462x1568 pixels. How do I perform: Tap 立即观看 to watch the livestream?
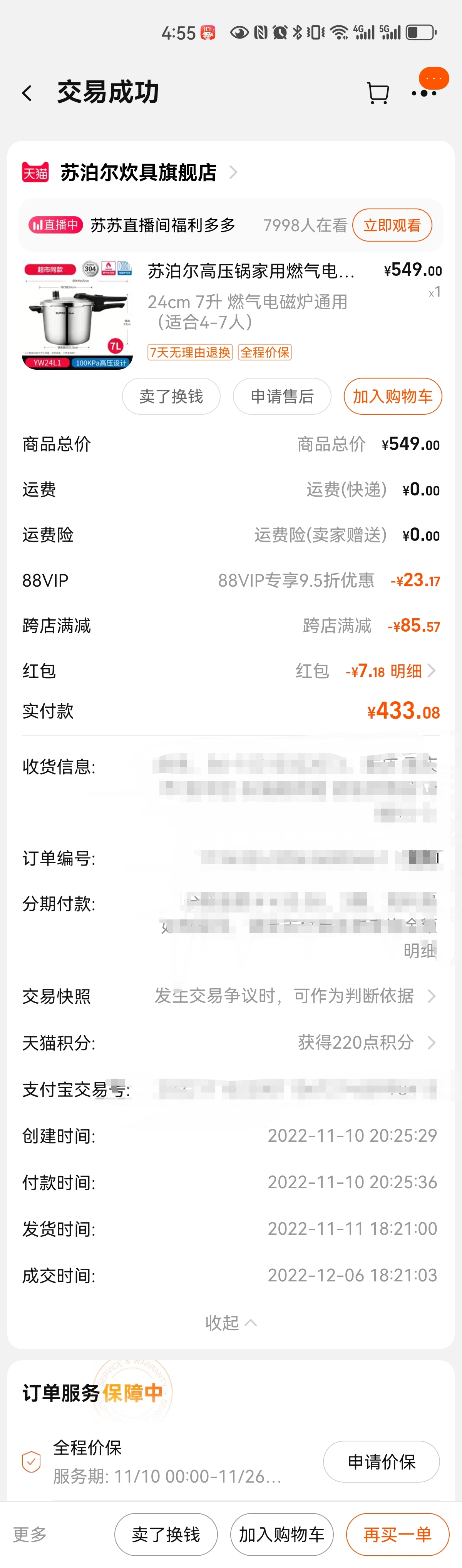point(392,225)
